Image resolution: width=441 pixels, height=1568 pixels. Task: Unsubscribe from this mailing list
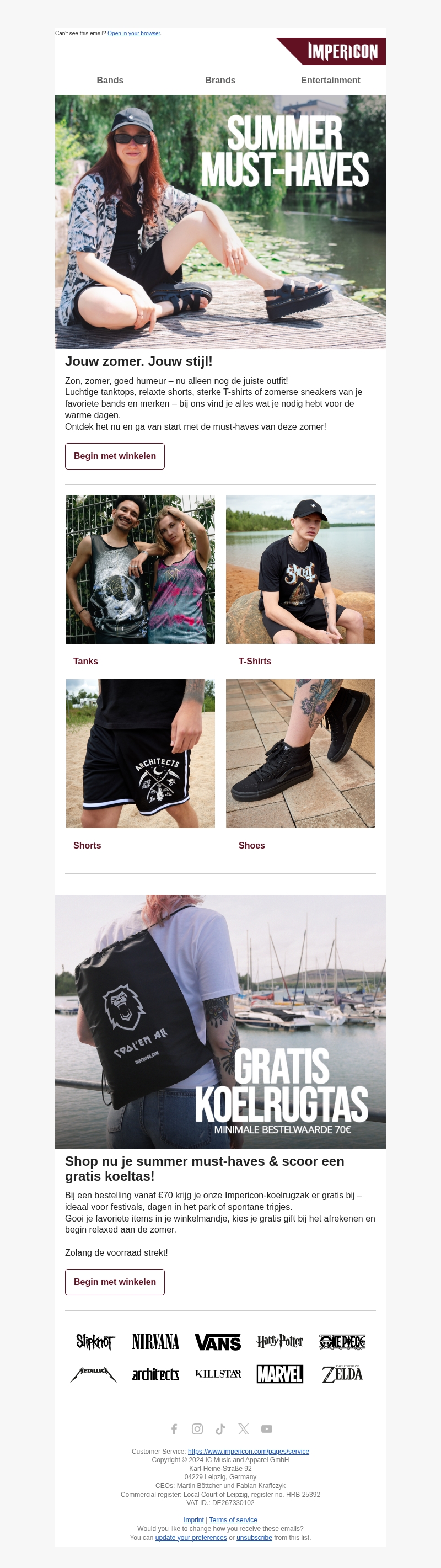(x=254, y=1537)
